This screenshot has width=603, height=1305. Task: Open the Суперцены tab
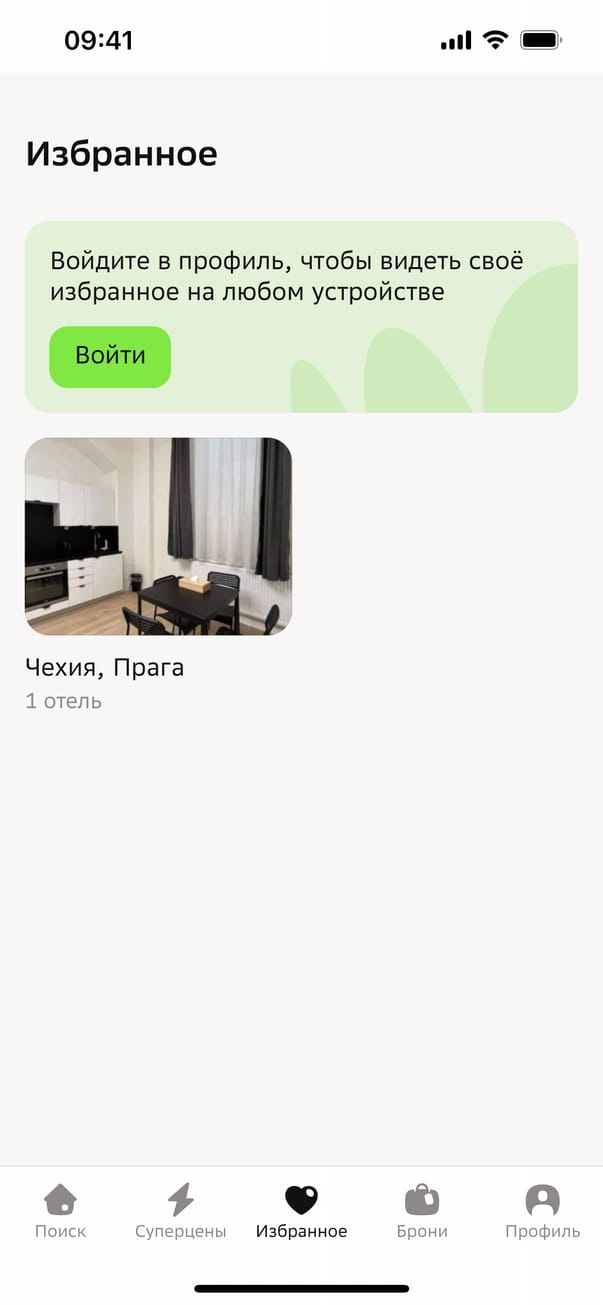pos(181,1210)
